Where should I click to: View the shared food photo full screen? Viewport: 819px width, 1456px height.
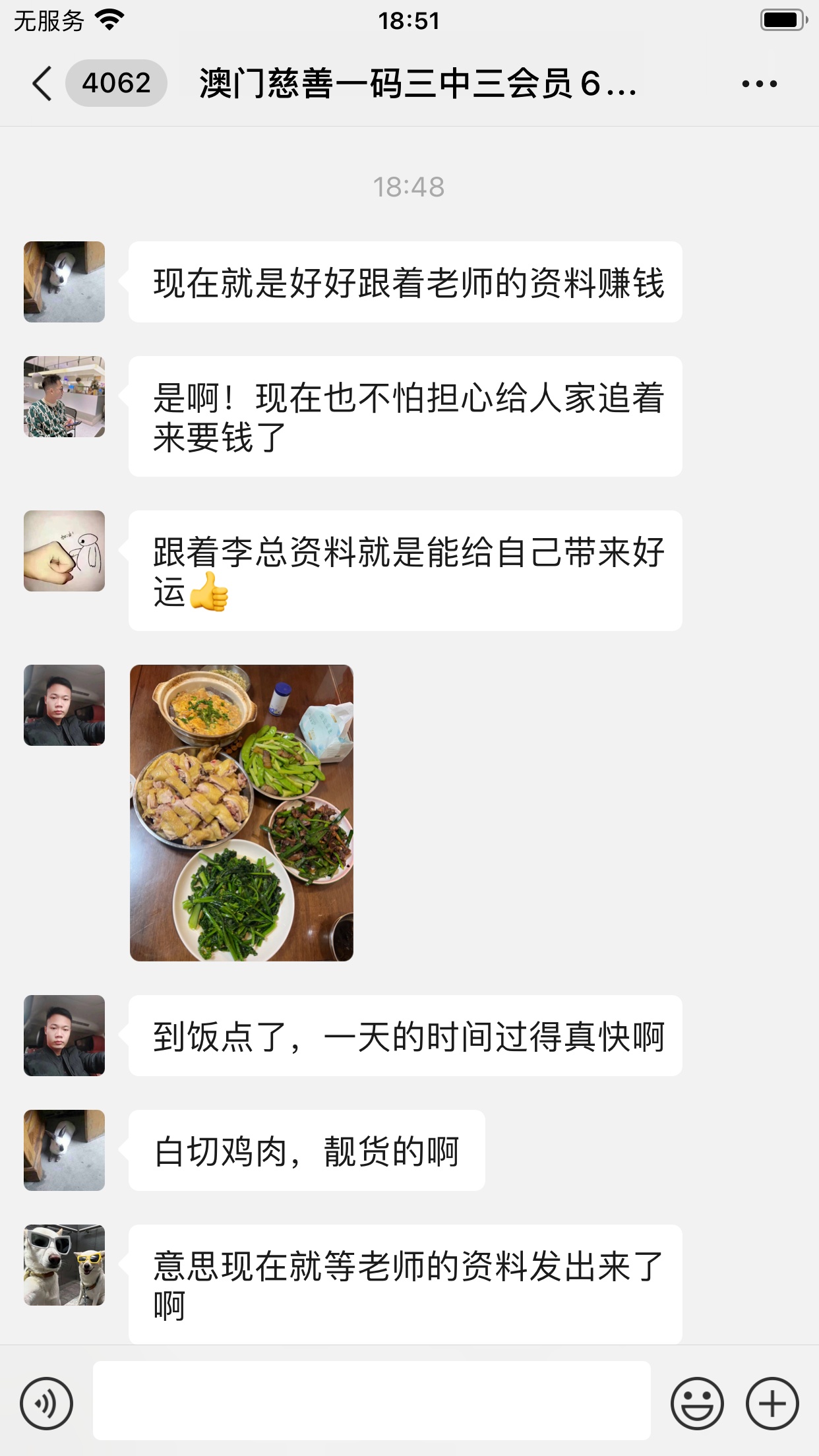pos(241,812)
